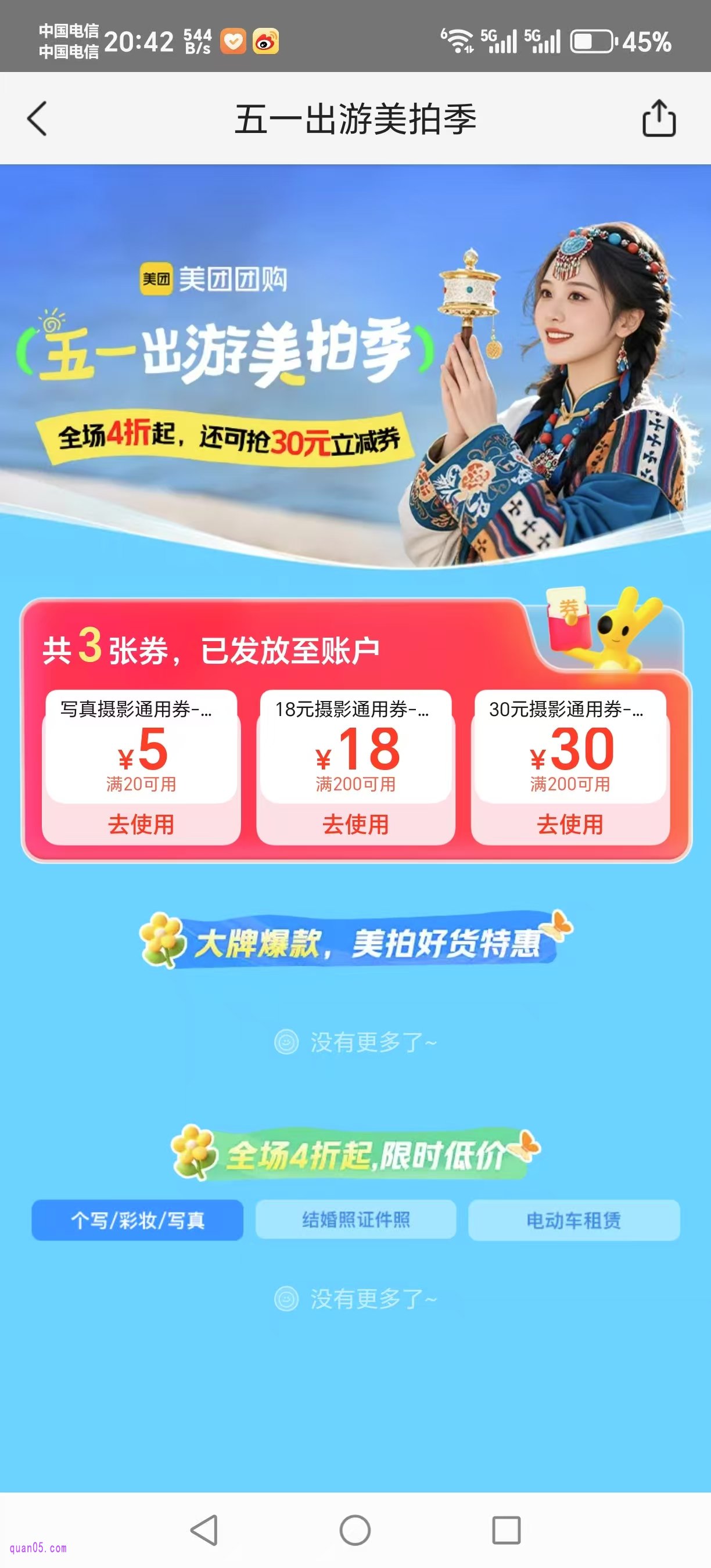Use the ¥5 写真摄影通用券 coupon

[141, 824]
